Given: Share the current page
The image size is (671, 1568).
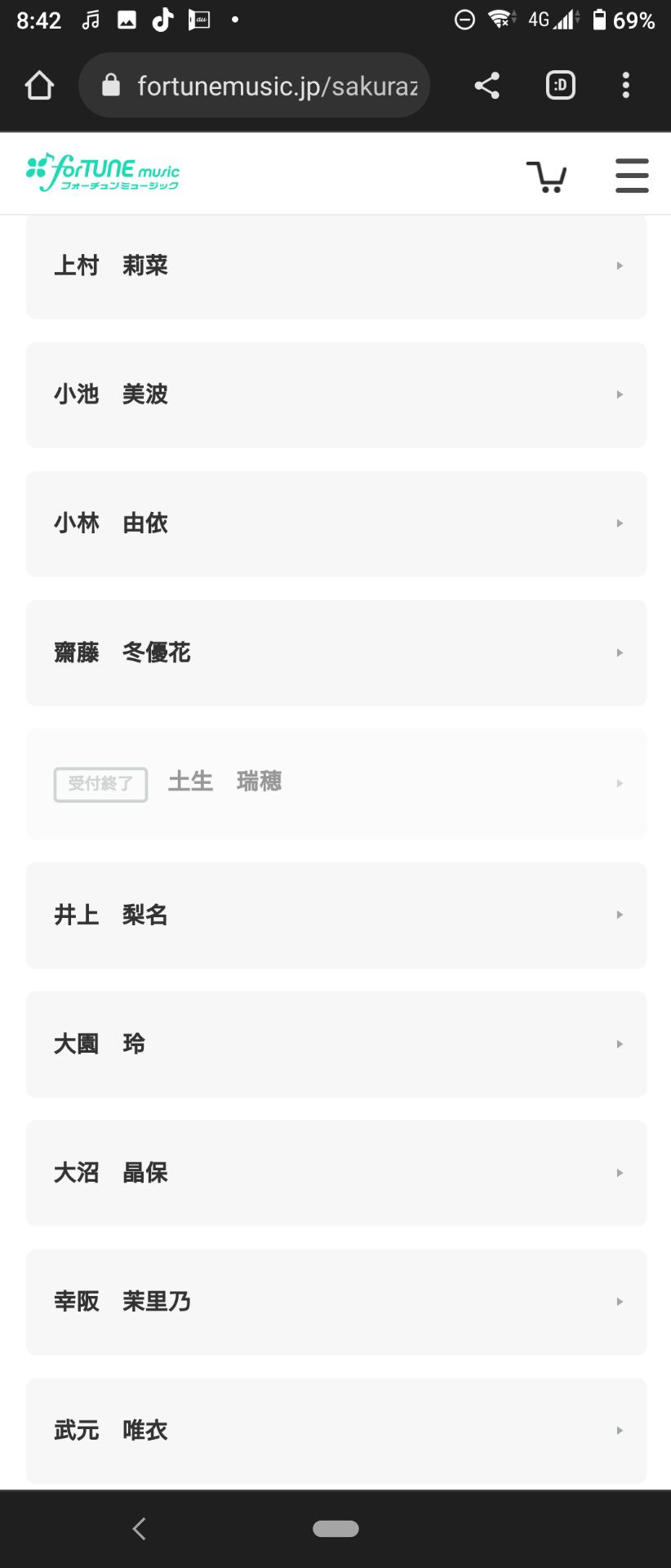Looking at the screenshot, I should pos(487,84).
